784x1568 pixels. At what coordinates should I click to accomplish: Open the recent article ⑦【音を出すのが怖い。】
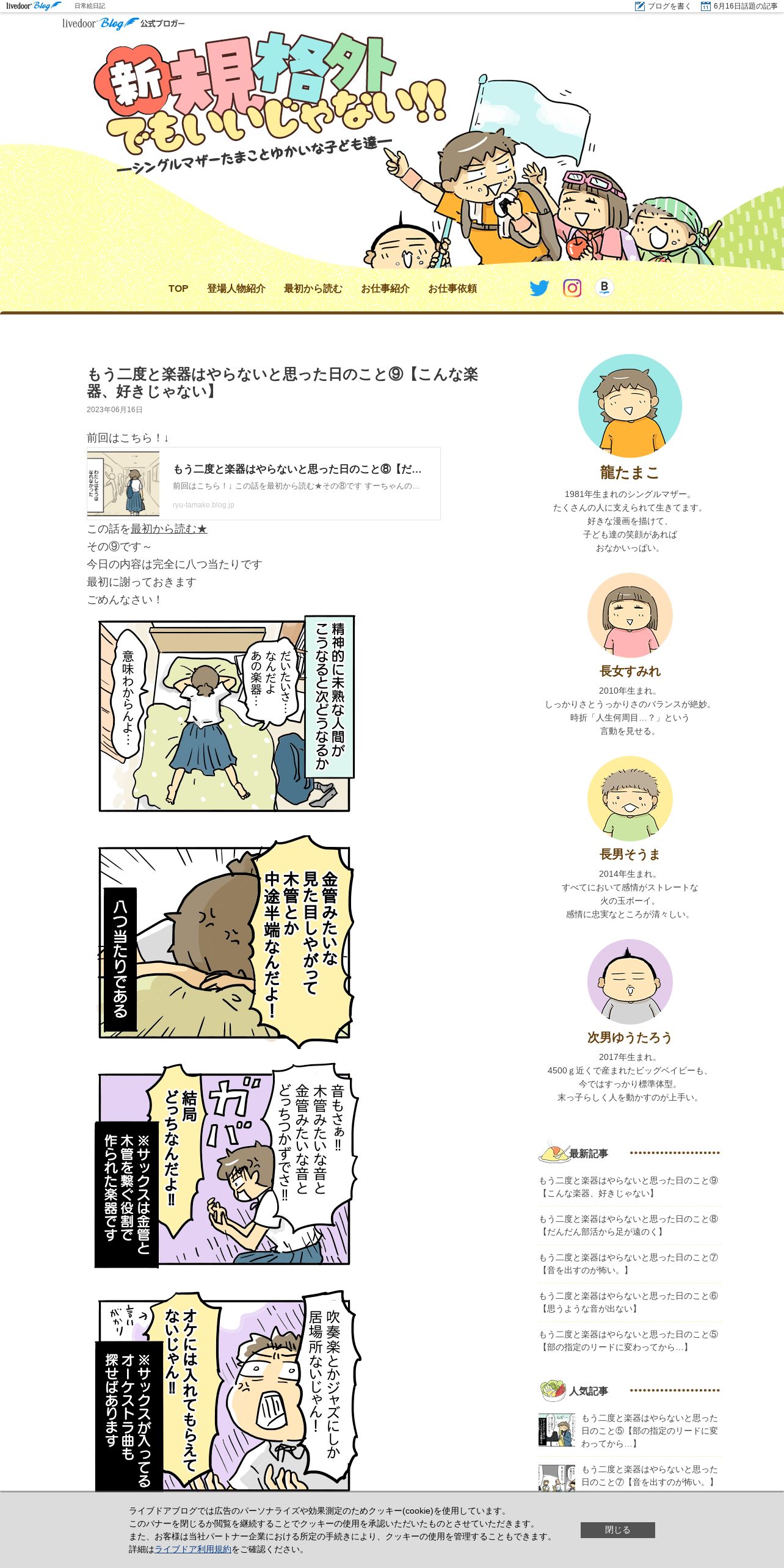click(629, 1263)
